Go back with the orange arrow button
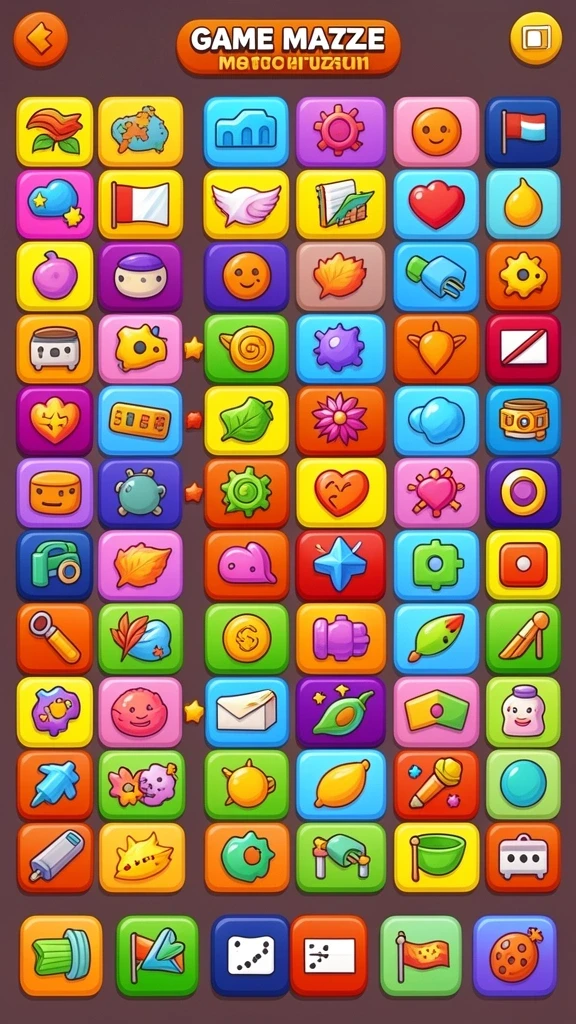Screen dimensions: 576x1024 pos(40,39)
